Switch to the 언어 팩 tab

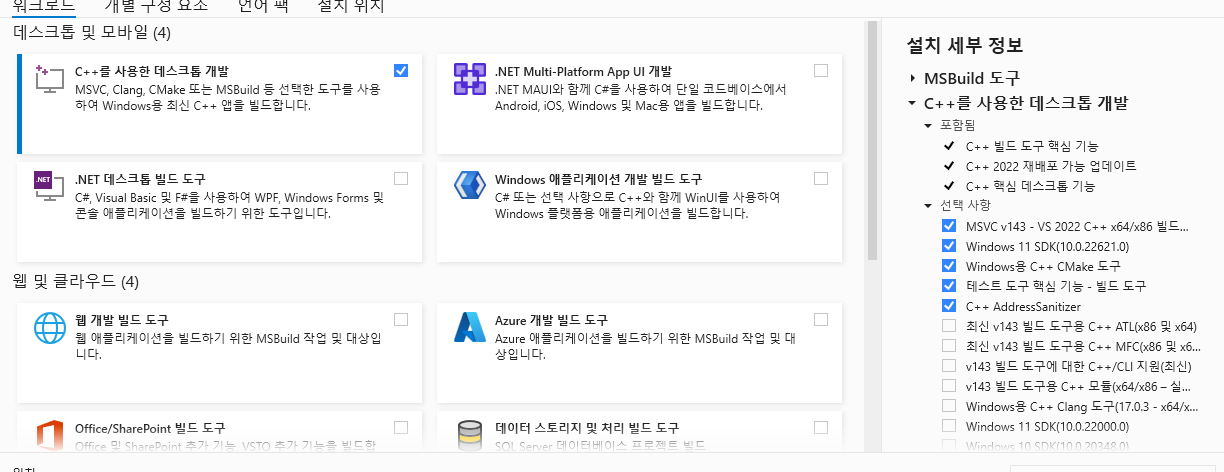coord(263,6)
